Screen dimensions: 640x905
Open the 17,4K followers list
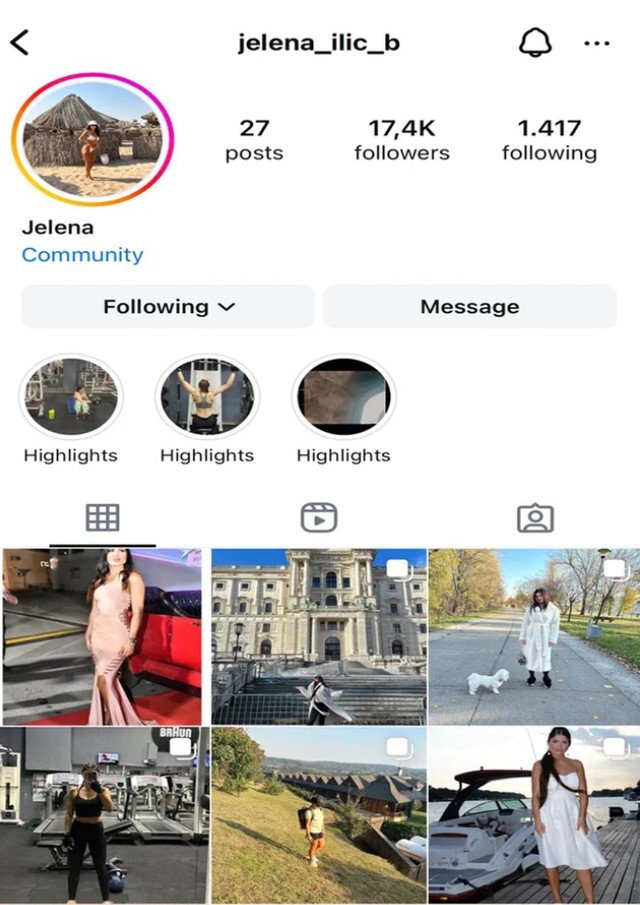(x=401, y=140)
